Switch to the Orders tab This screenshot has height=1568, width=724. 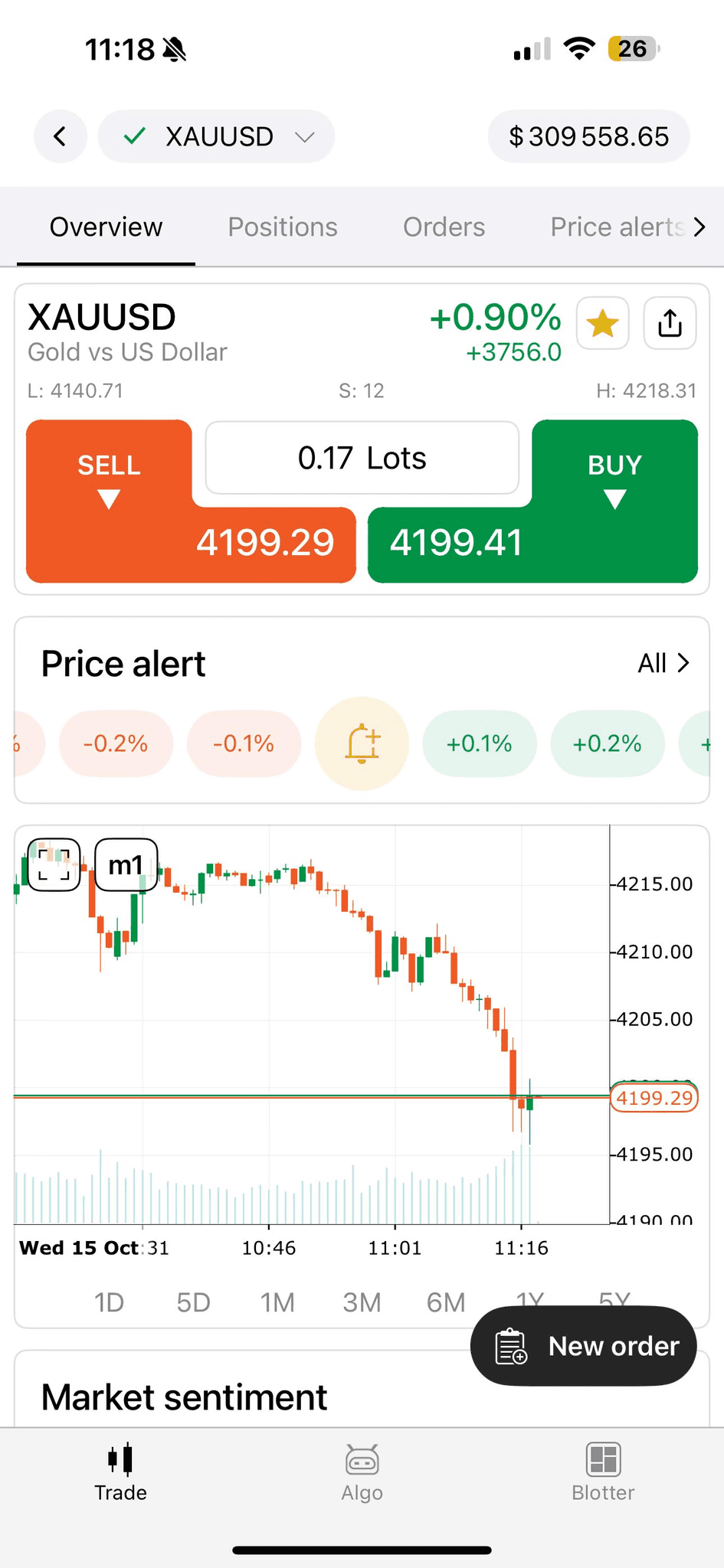[x=444, y=227]
